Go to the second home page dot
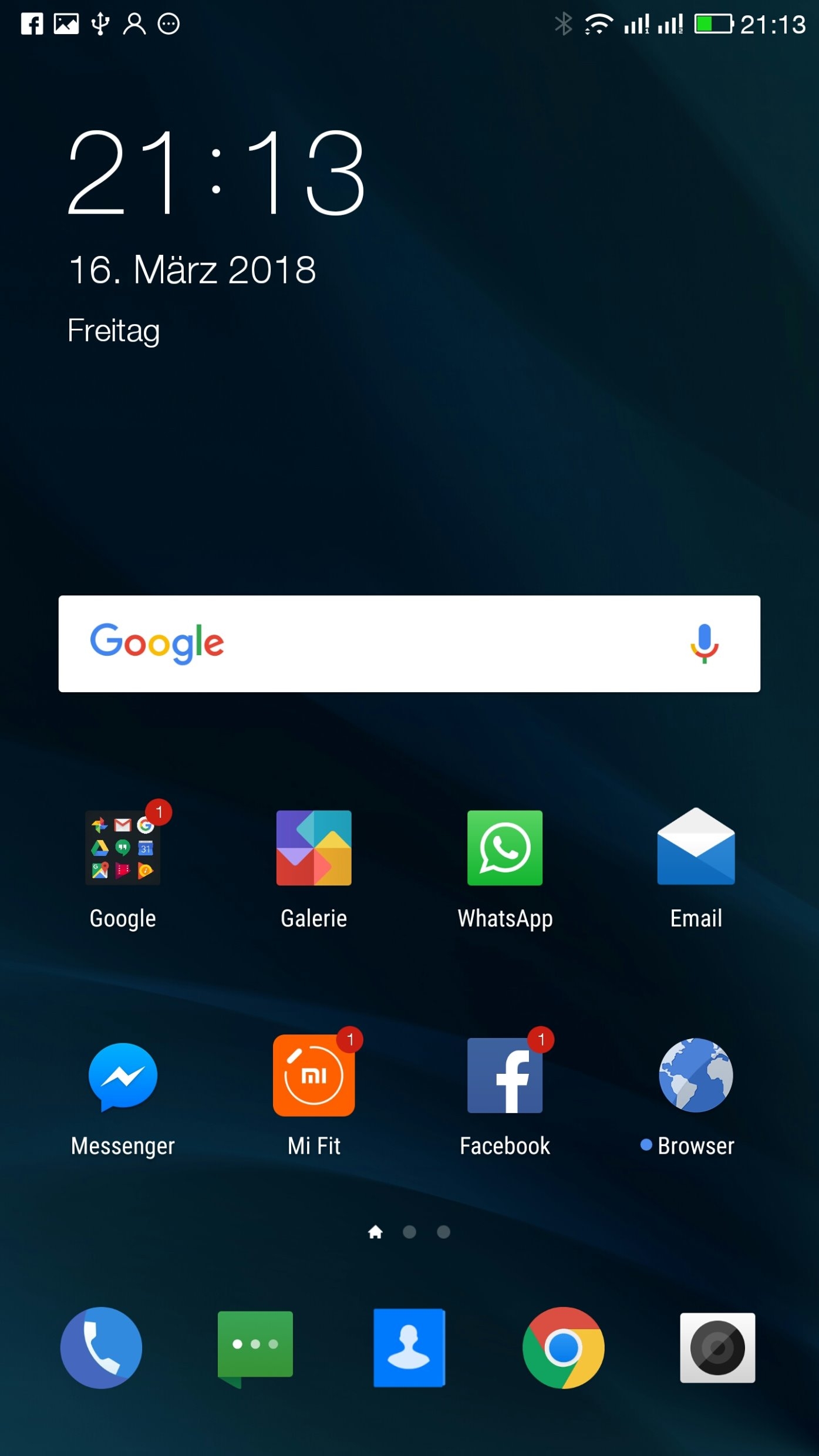Viewport: 819px width, 1456px height. point(409,1232)
